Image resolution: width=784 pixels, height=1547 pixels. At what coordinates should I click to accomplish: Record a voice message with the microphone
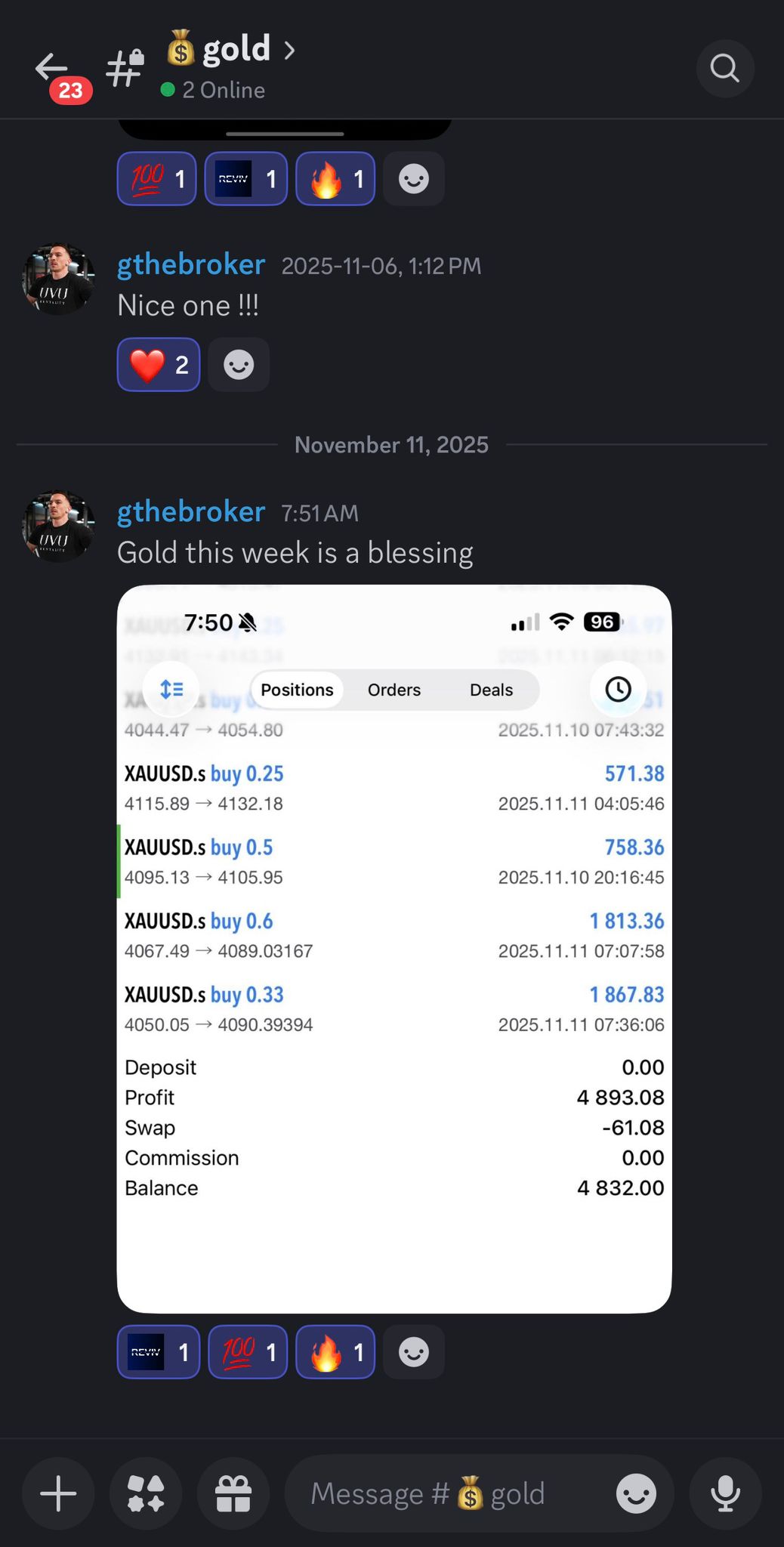coord(725,1494)
